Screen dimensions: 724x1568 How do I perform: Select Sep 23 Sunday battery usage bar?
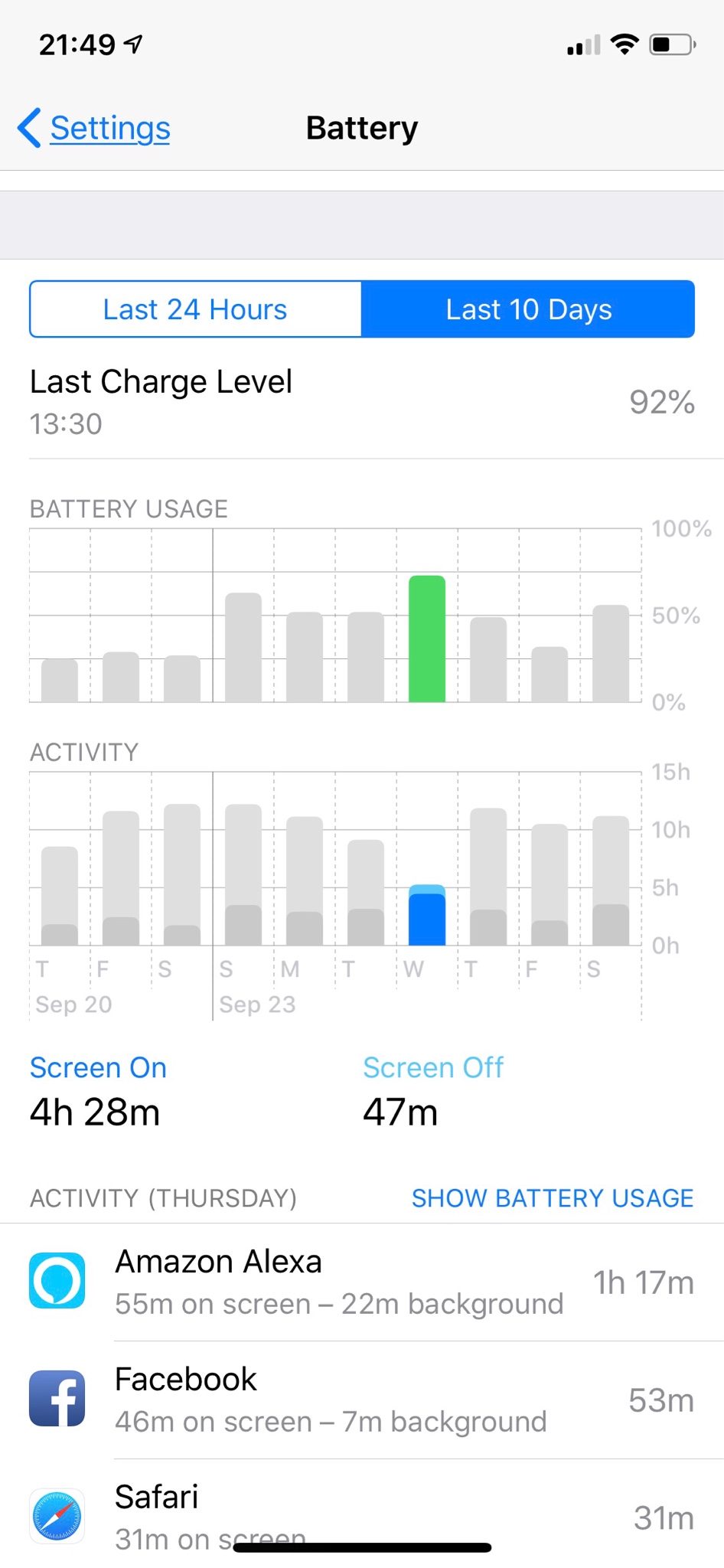(x=243, y=648)
